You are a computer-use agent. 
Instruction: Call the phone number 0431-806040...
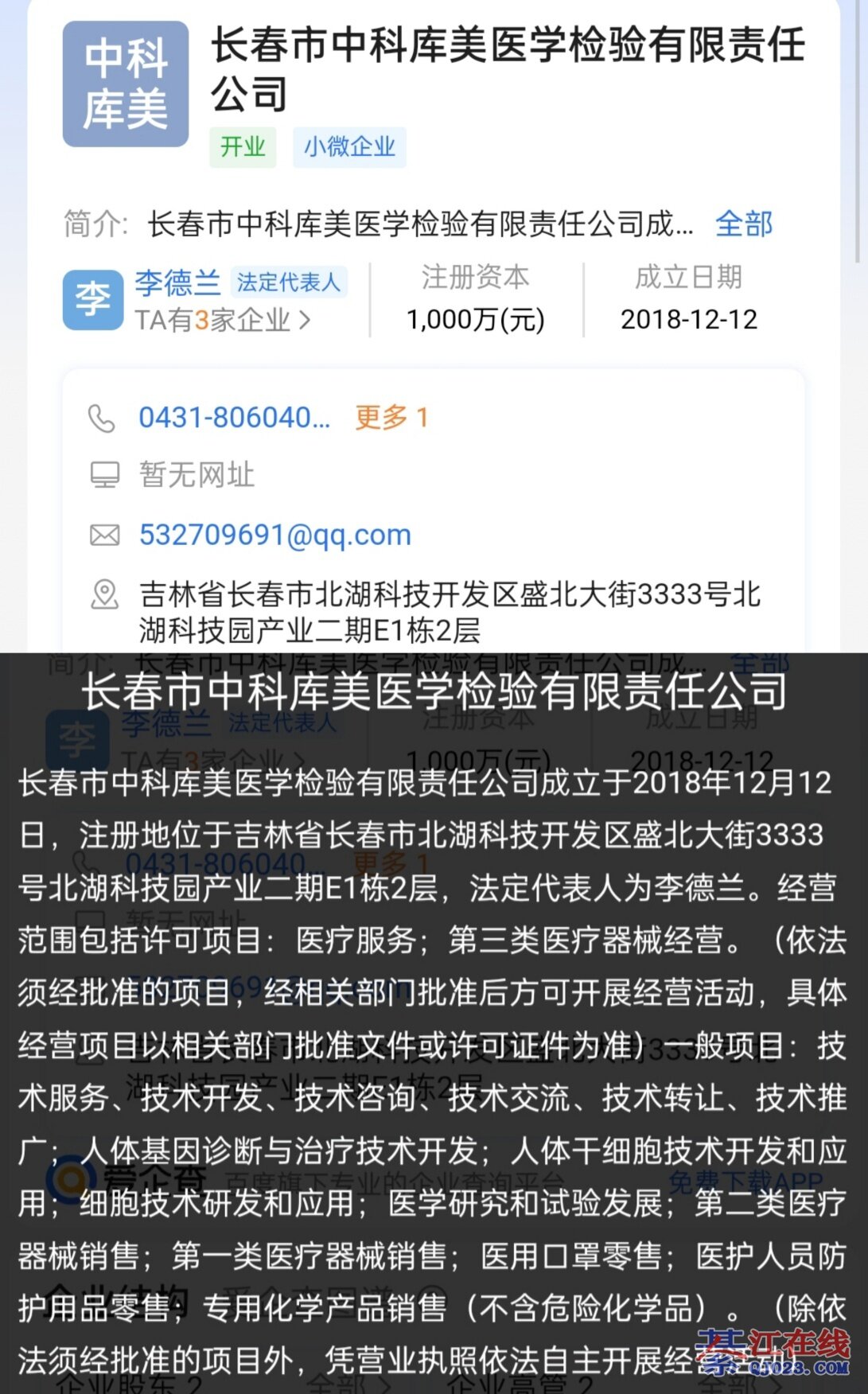point(234,417)
